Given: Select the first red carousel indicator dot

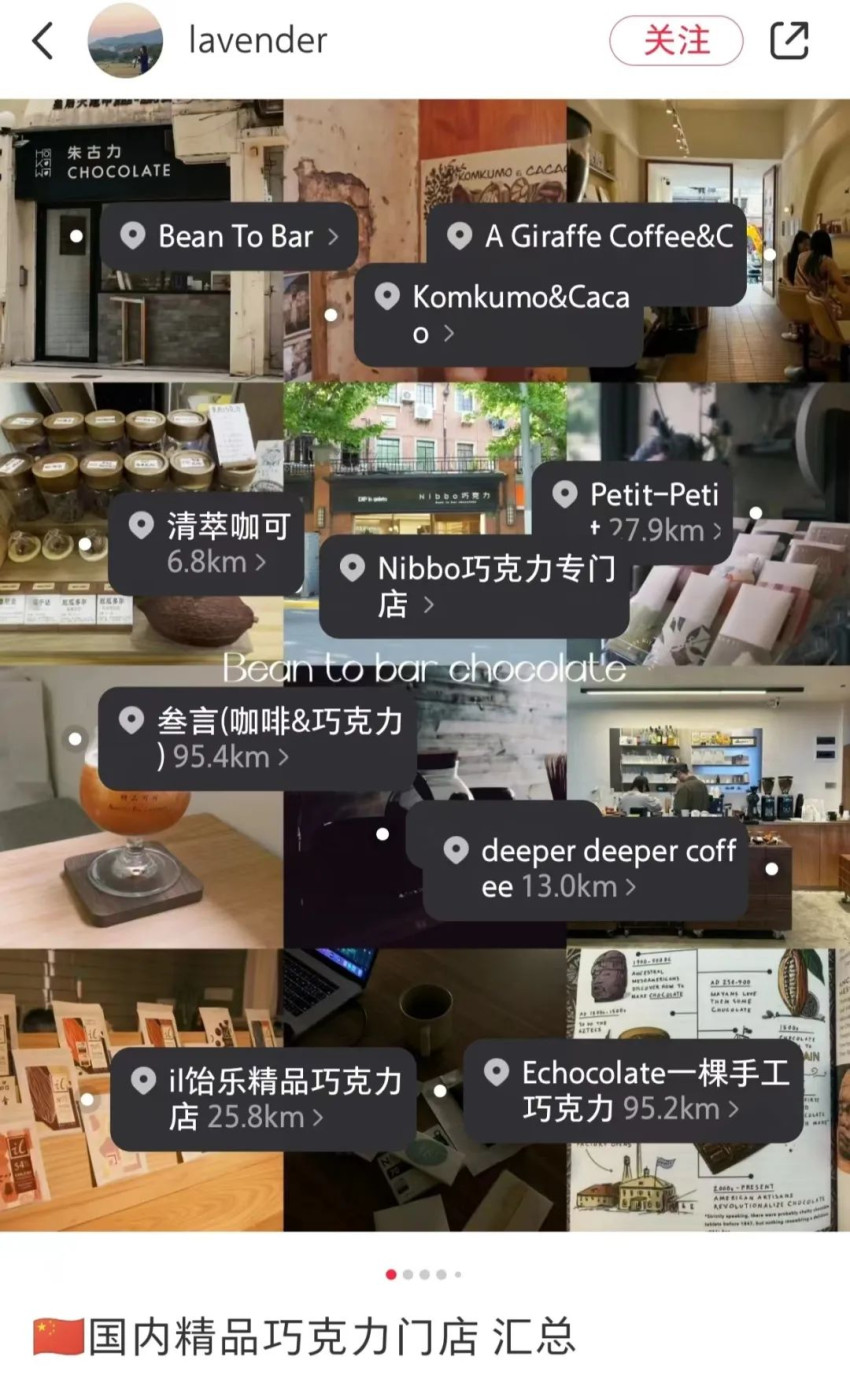Looking at the screenshot, I should coord(391,1275).
